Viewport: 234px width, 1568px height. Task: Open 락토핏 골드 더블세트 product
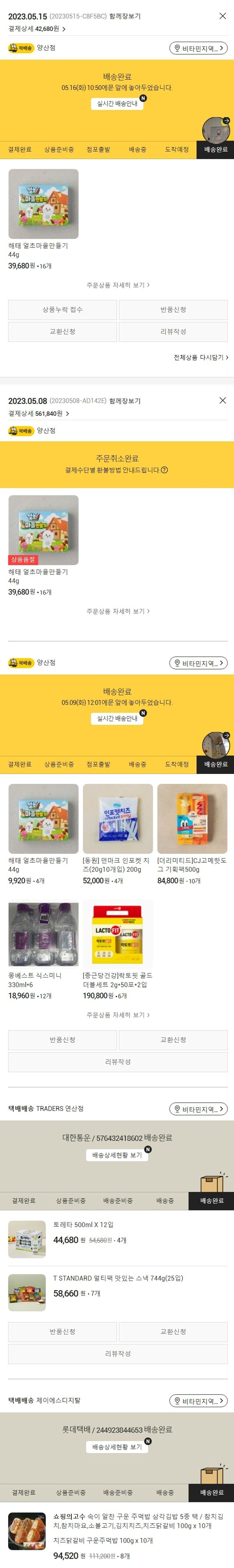(118, 934)
